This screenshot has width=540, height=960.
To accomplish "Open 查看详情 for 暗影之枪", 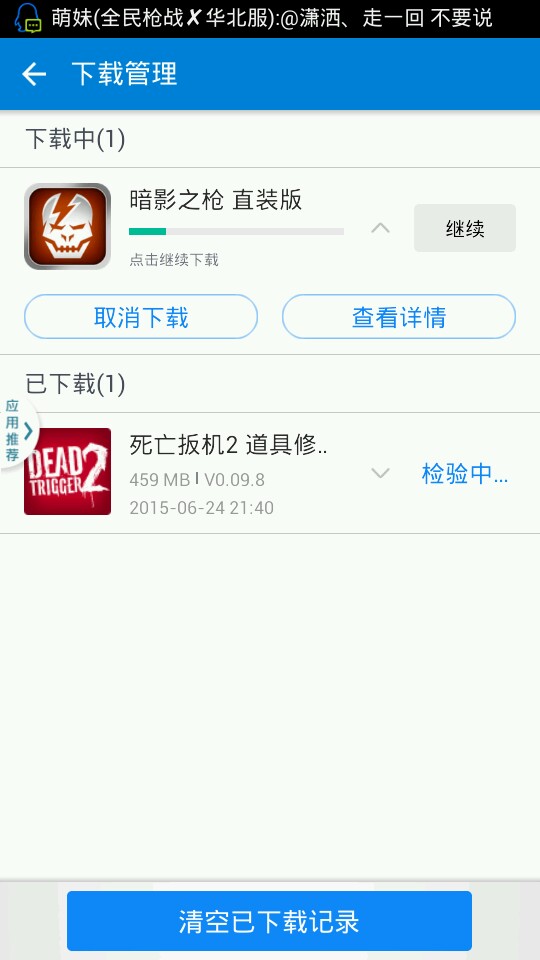I will (399, 317).
